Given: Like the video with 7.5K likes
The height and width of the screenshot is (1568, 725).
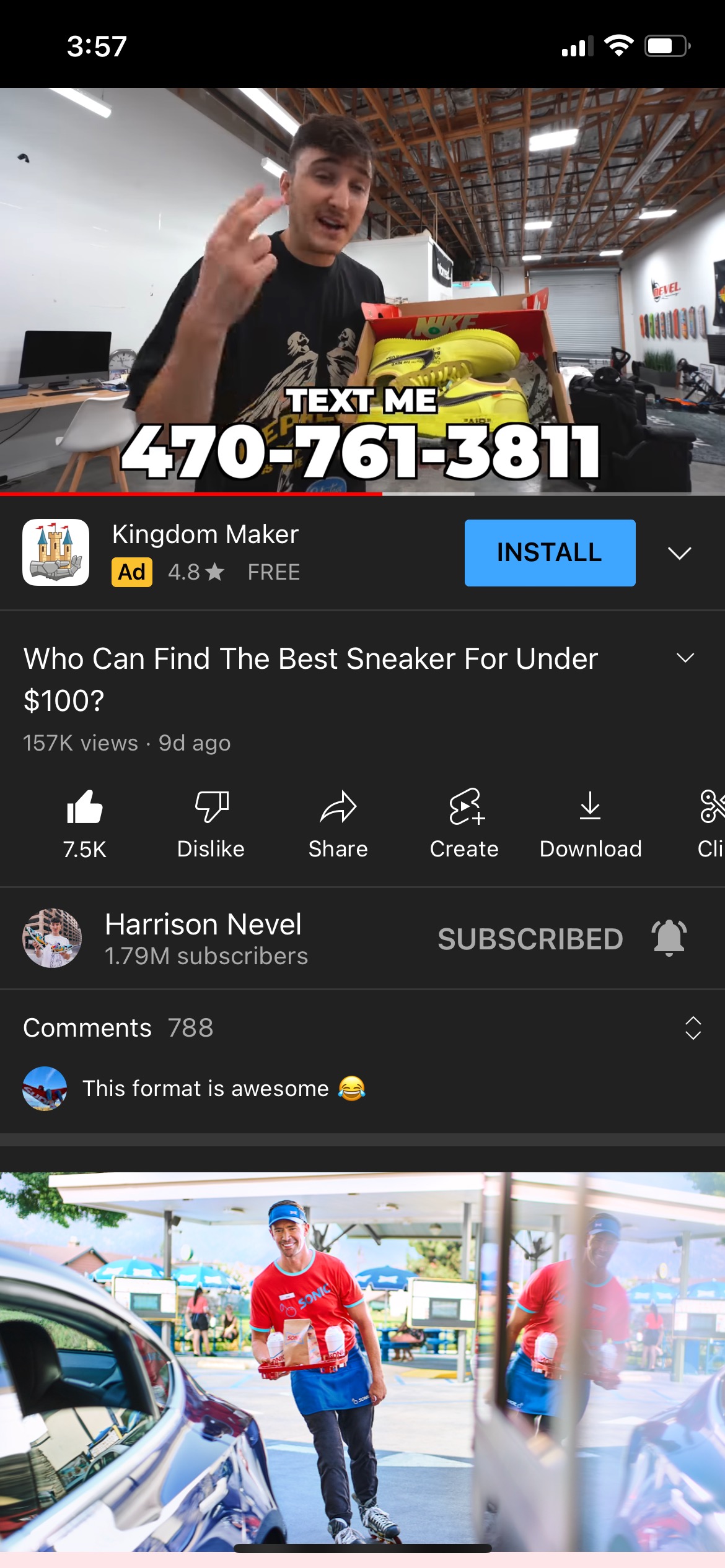Looking at the screenshot, I should 84,824.
